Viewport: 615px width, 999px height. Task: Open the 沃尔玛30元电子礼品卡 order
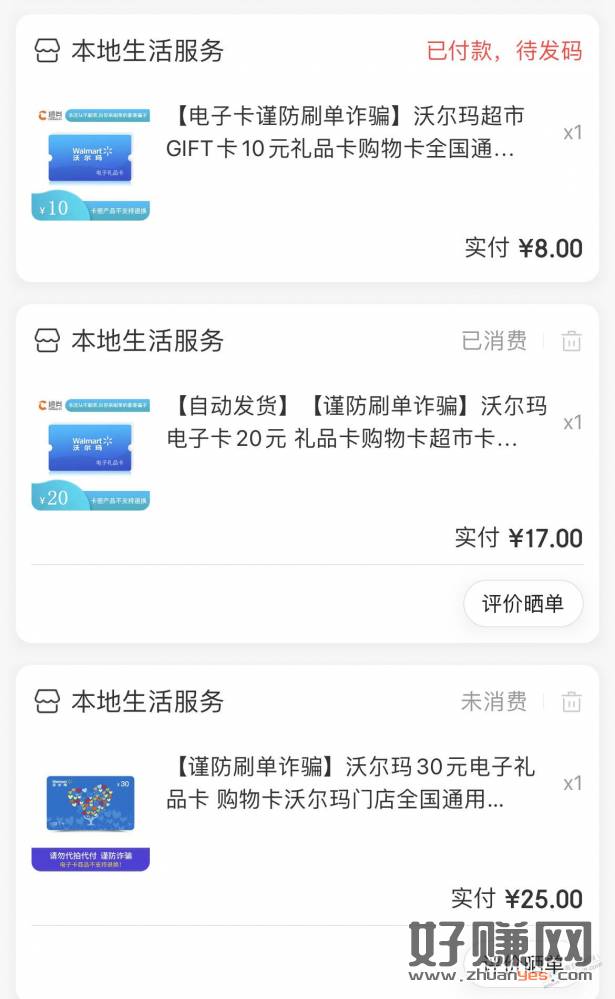[x=355, y=783]
